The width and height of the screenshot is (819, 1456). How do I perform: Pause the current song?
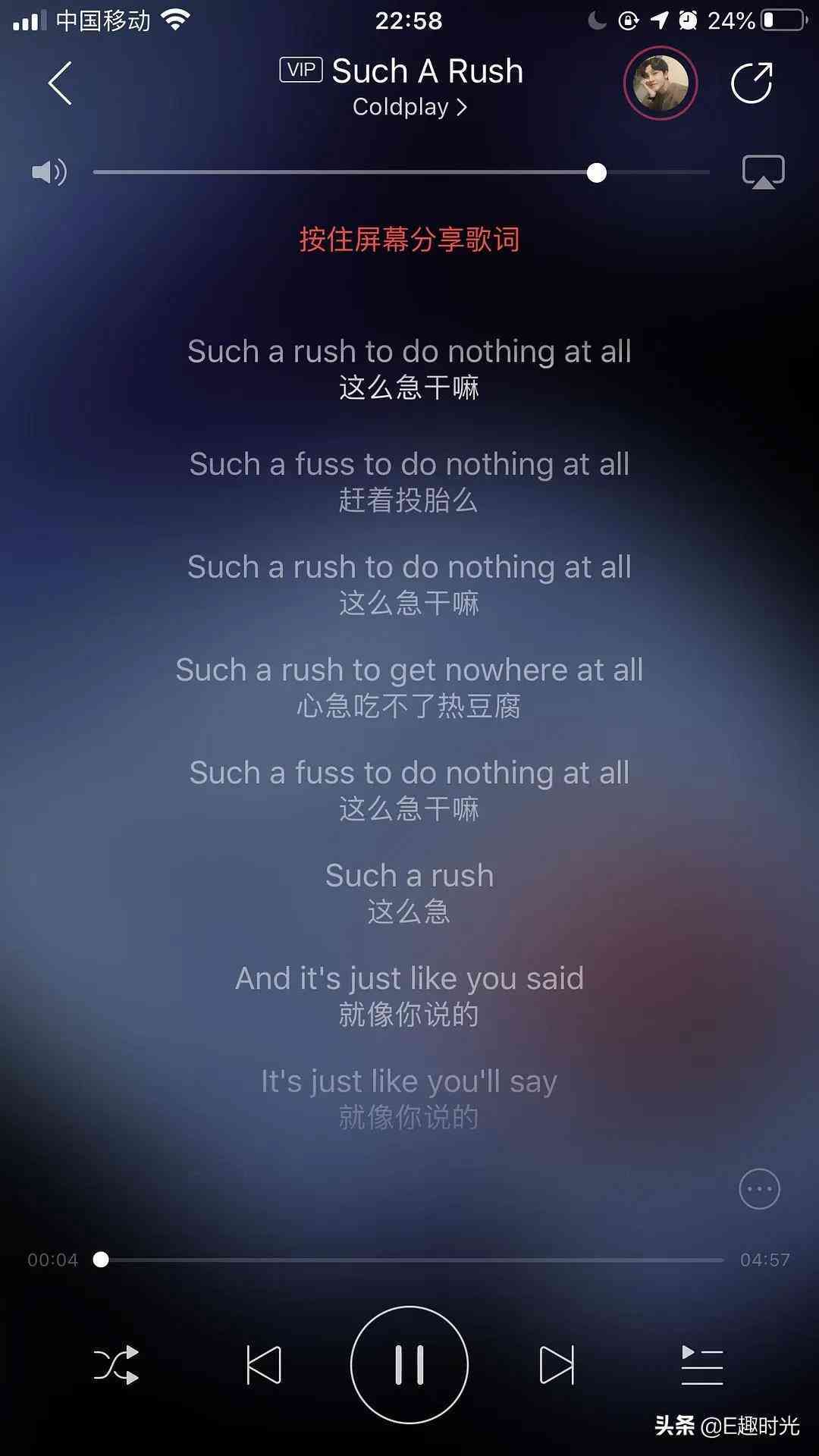(409, 1365)
